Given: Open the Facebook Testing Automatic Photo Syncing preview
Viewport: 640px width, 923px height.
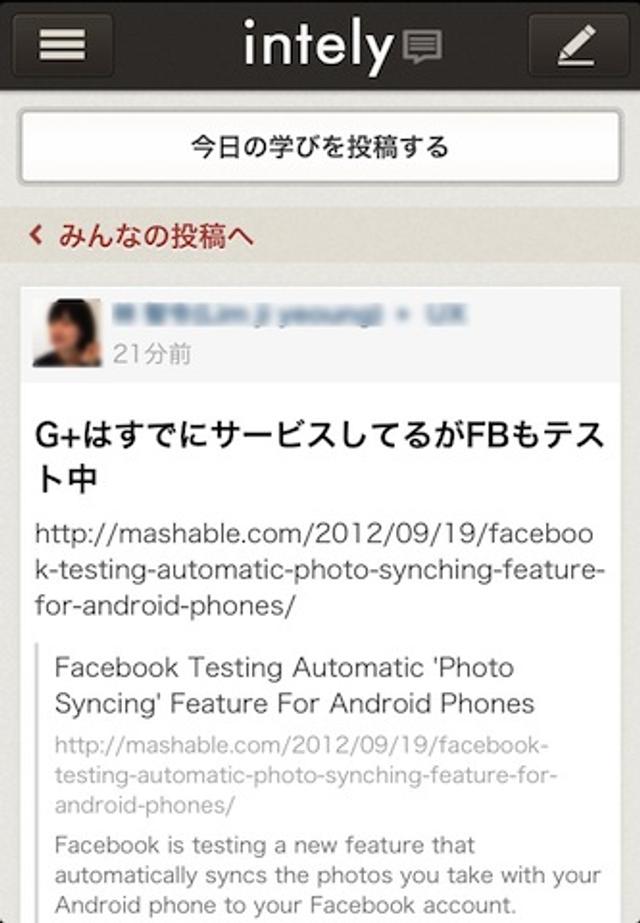Looking at the screenshot, I should click(x=294, y=685).
